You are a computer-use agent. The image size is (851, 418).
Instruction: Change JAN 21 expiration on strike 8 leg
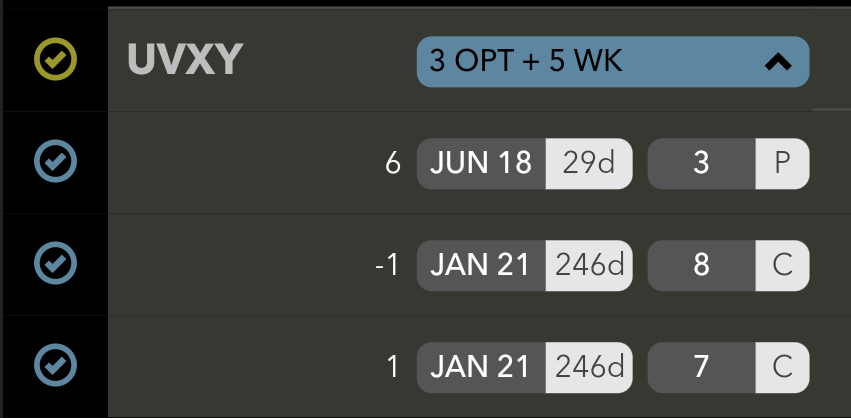524,265
